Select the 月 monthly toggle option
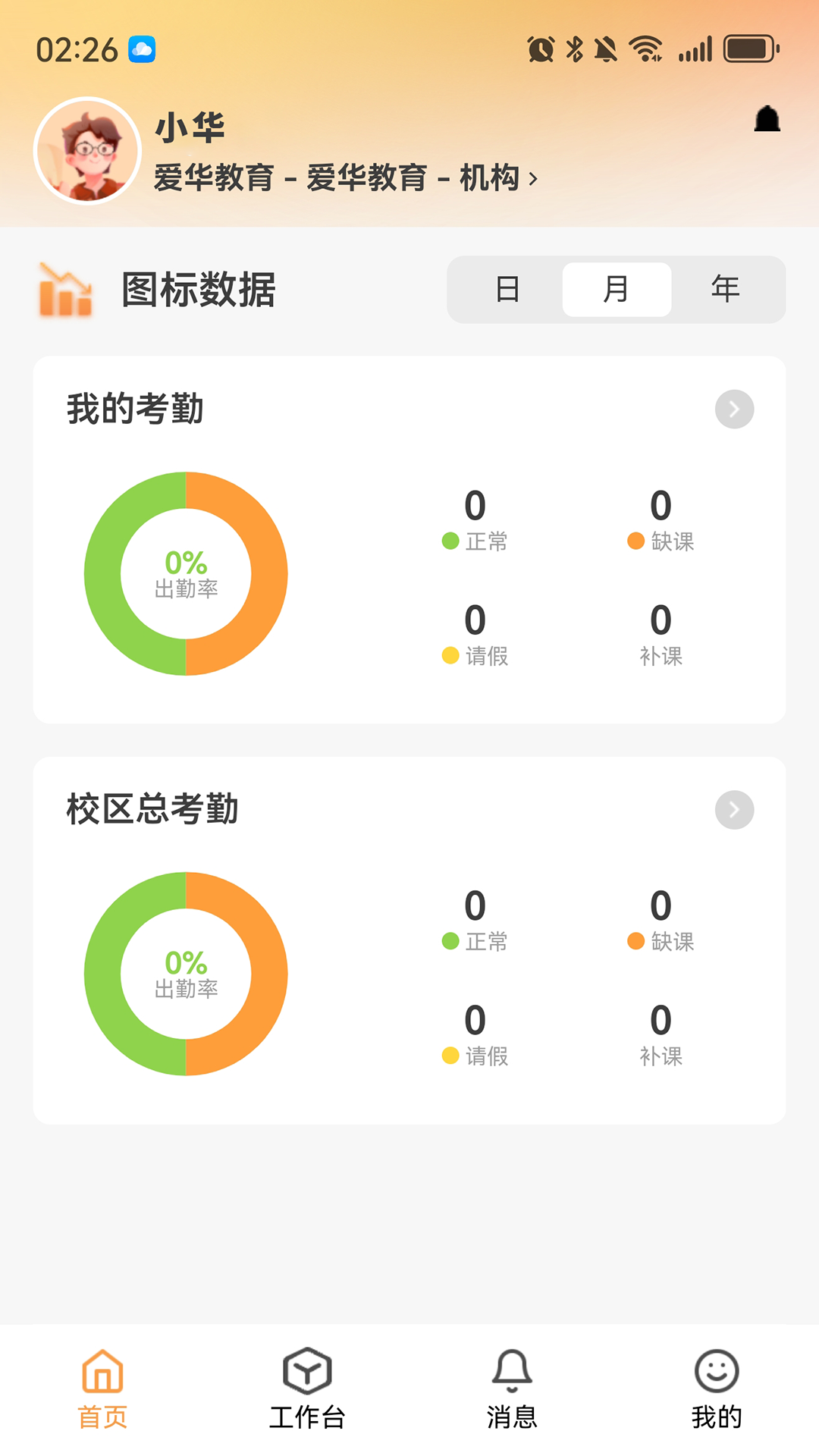 click(x=616, y=289)
